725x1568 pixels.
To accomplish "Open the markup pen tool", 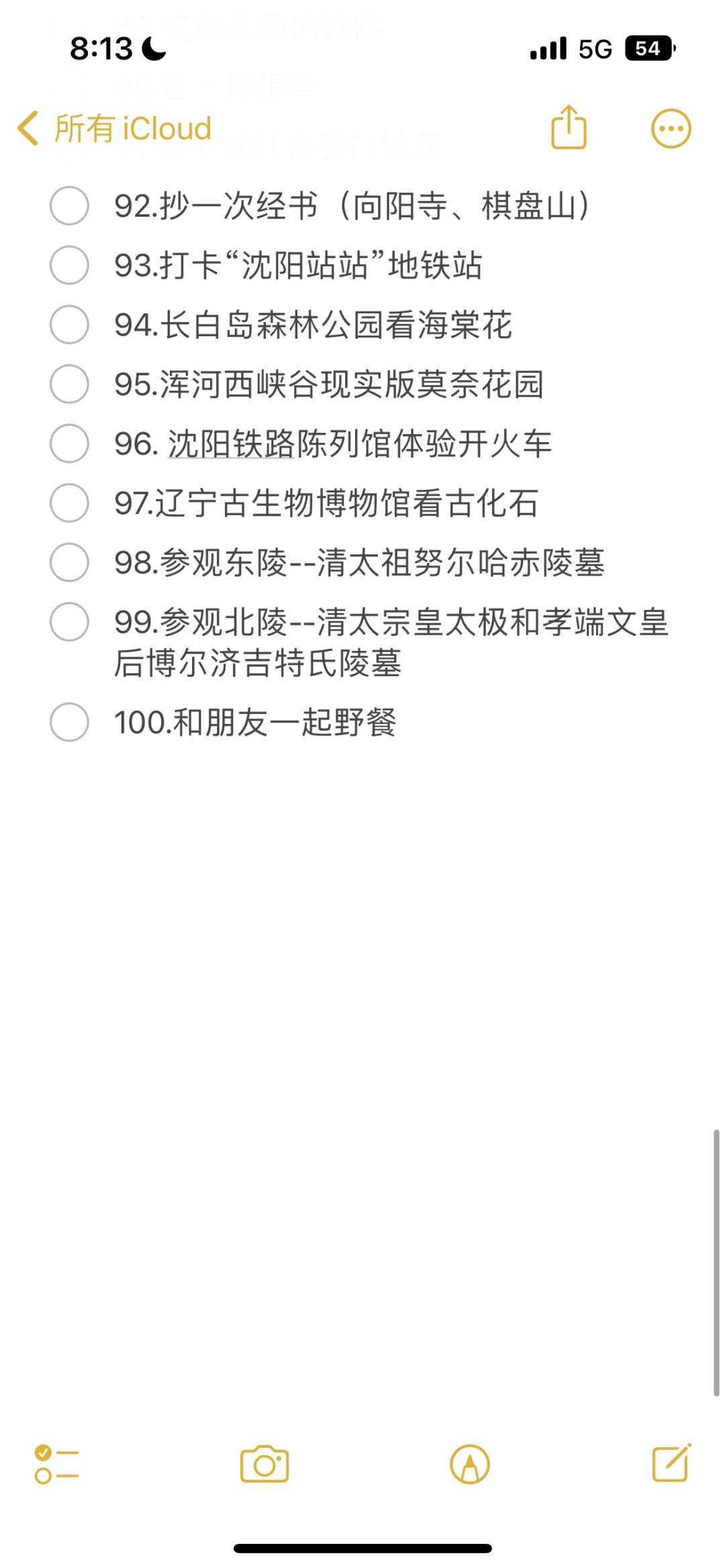I will click(470, 1464).
